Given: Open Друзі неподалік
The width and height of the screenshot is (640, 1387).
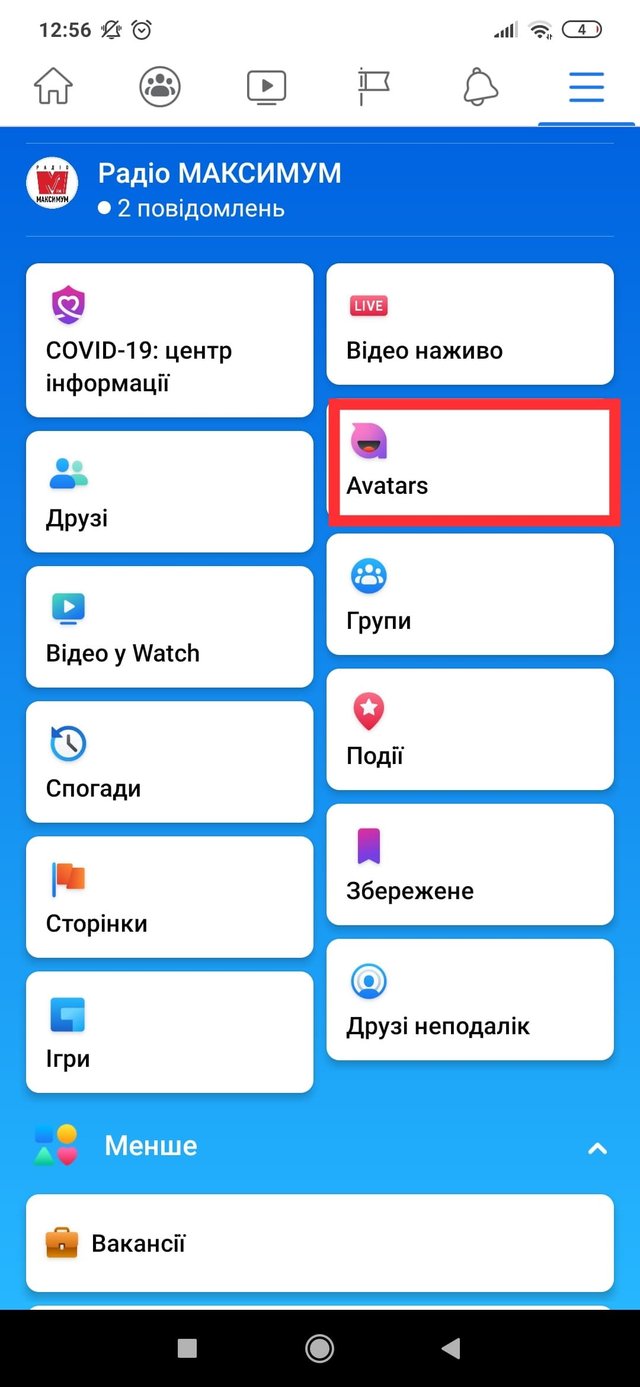Looking at the screenshot, I should (470, 999).
